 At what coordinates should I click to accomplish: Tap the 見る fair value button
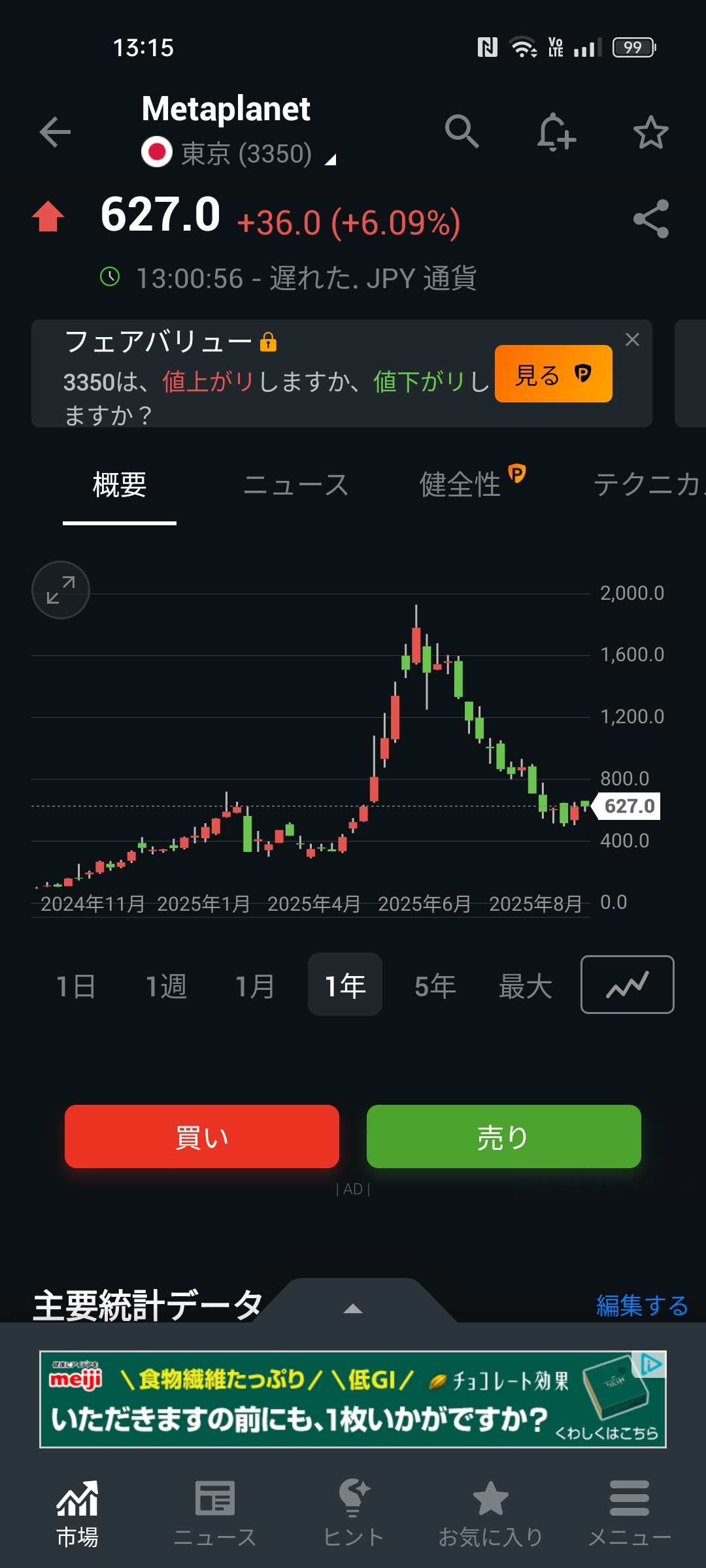553,374
